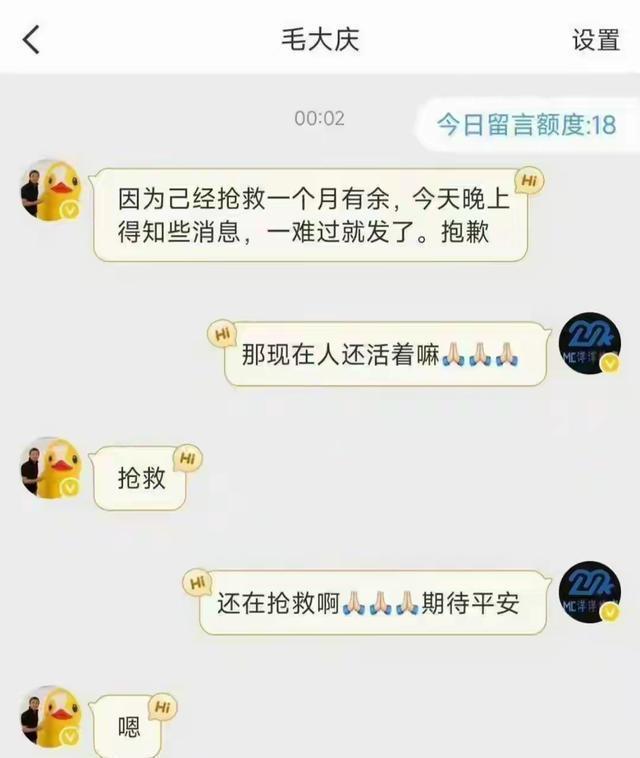The width and height of the screenshot is (640, 758).
Task: Tap my avatar beside 期待平安 message
Action: (590, 592)
